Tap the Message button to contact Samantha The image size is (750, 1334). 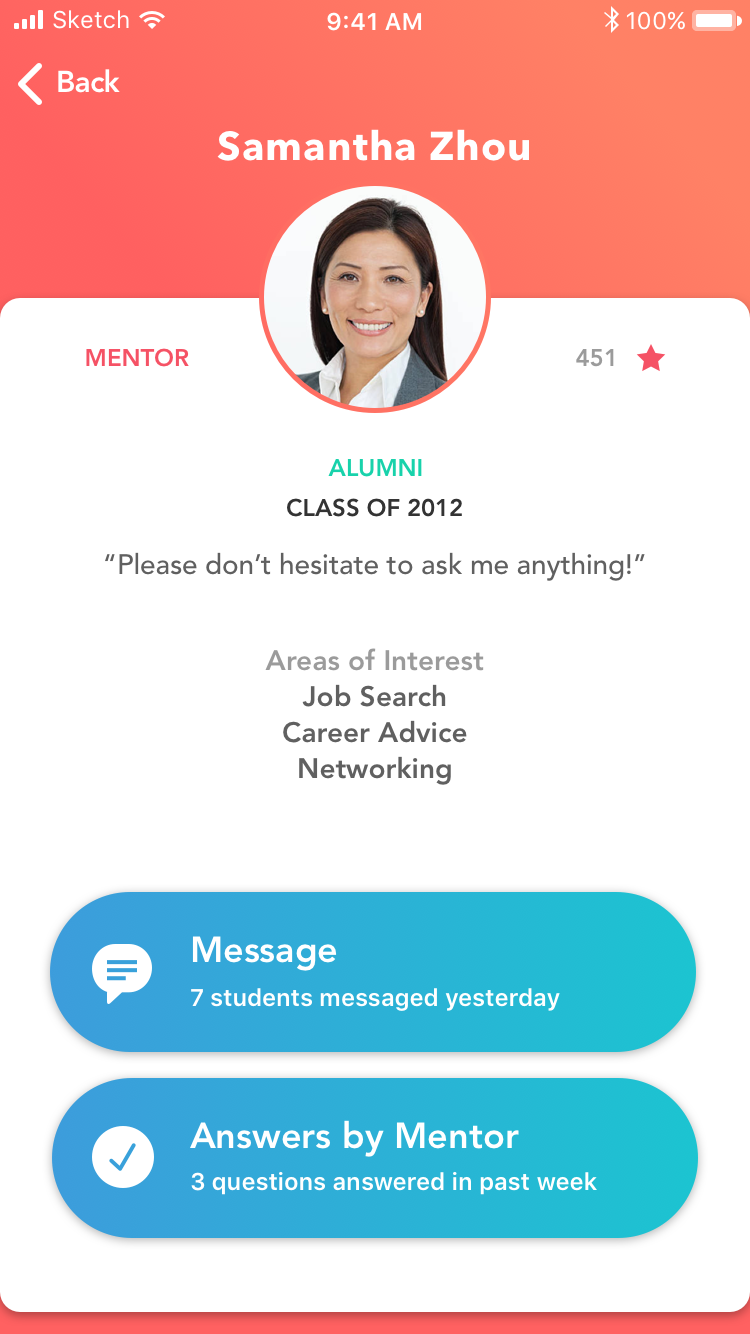pyautogui.click(x=373, y=972)
